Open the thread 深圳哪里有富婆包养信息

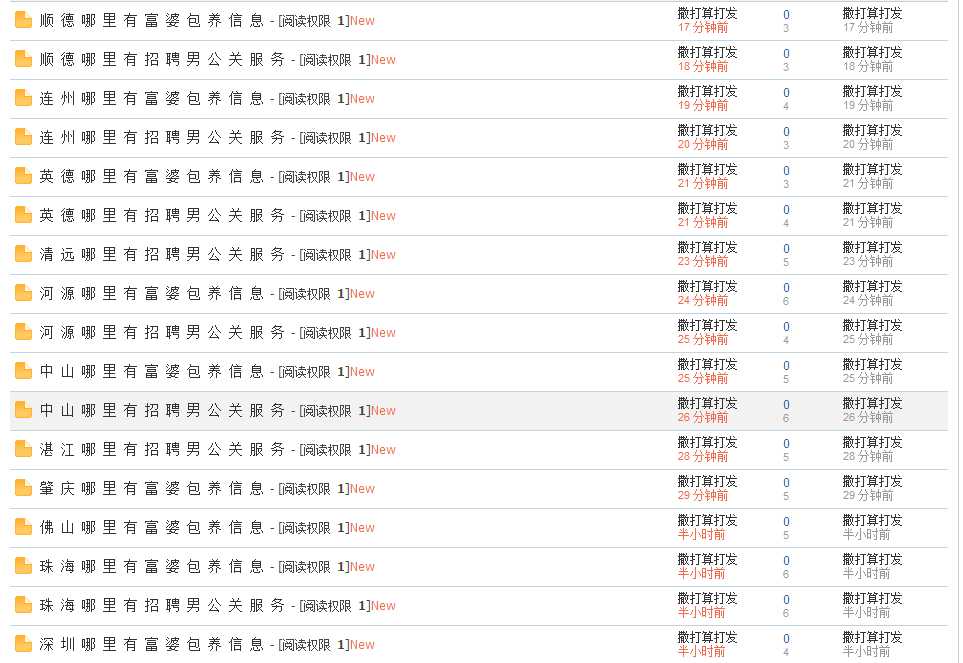[x=152, y=644]
